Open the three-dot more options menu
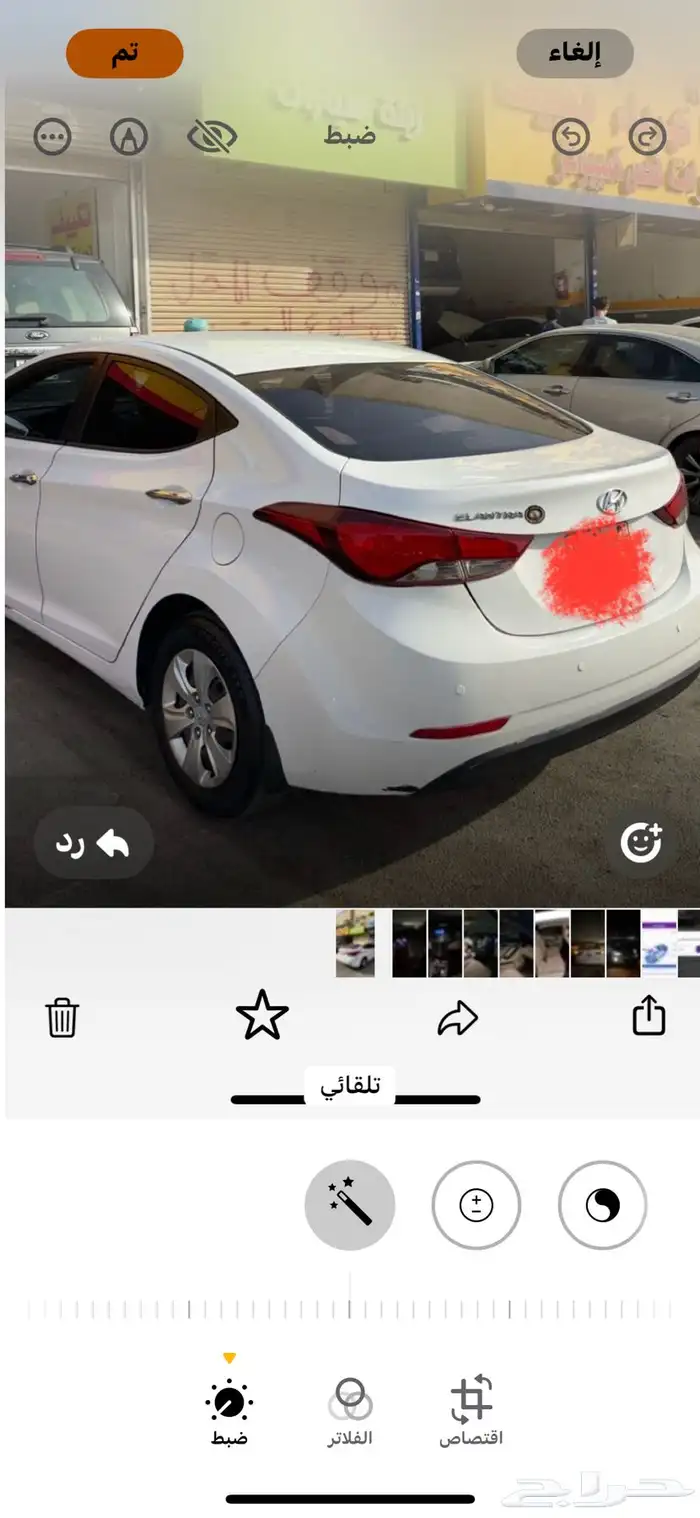This screenshot has width=700, height=1518. pos(52,137)
